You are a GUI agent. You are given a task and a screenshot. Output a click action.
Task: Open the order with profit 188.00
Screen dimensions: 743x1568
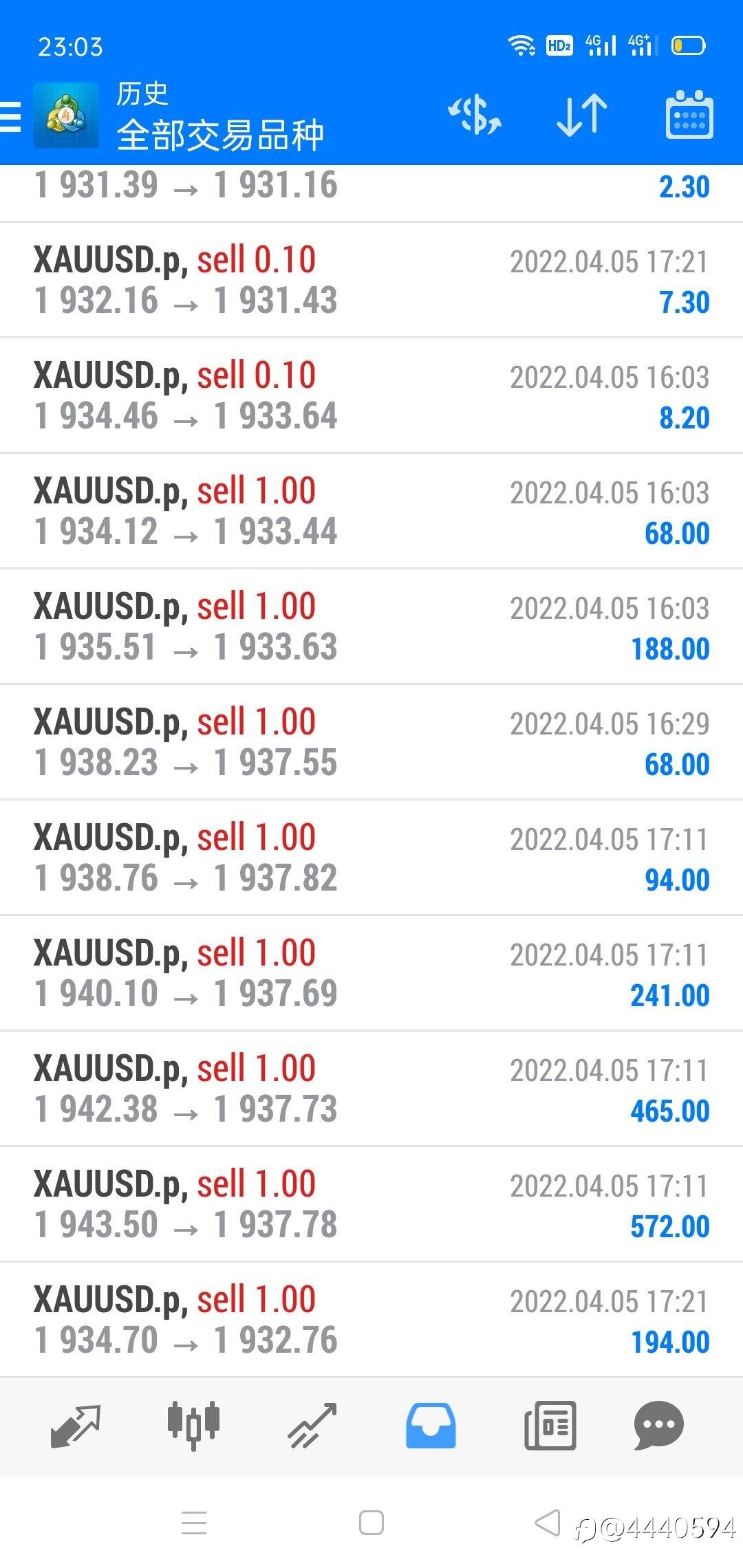pos(371,627)
